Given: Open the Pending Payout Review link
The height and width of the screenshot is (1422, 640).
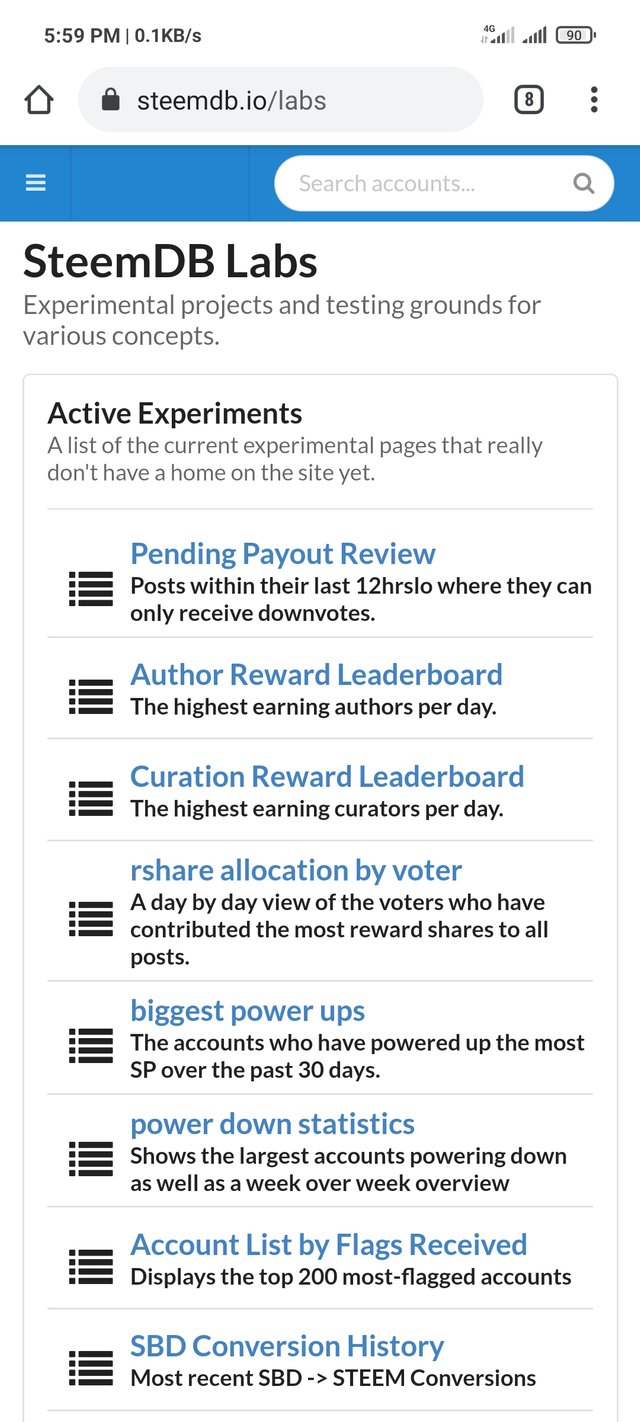Looking at the screenshot, I should click(x=283, y=554).
